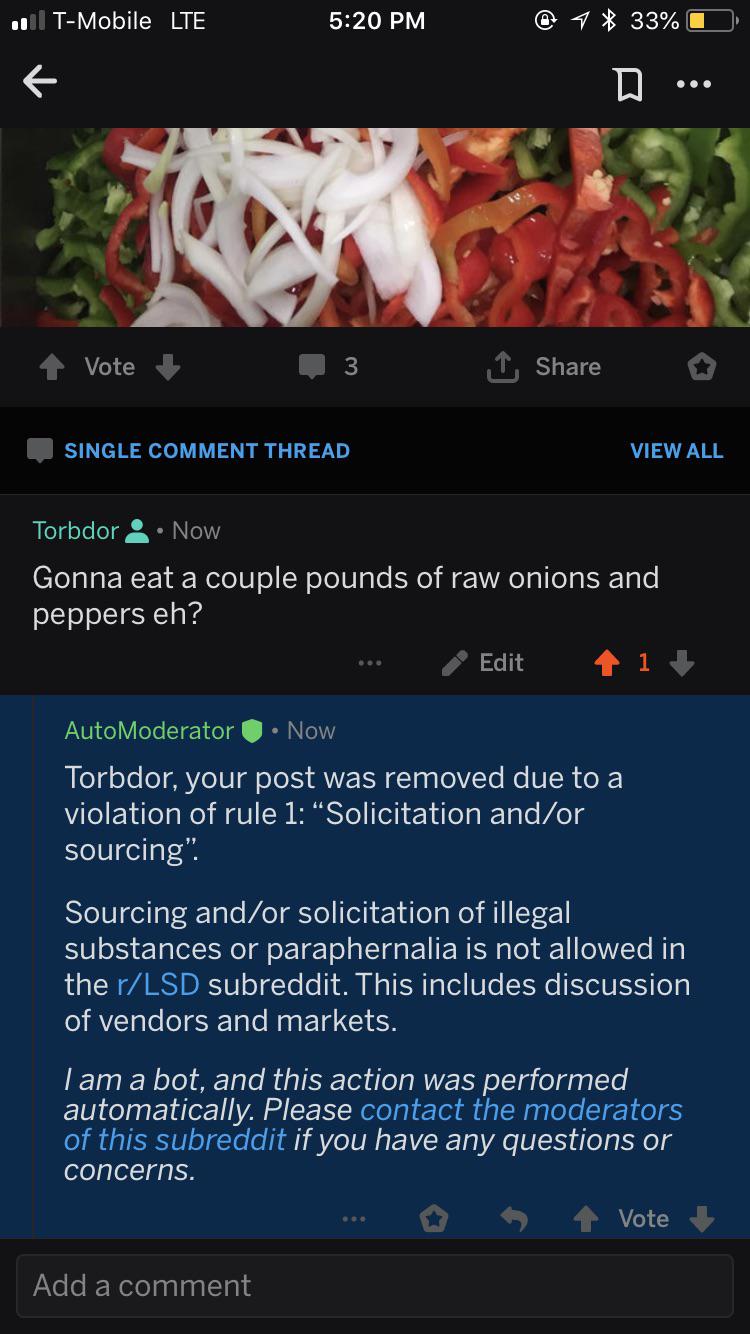Open more options on Torbdor's comment
The width and height of the screenshot is (750, 1334).
(370, 663)
